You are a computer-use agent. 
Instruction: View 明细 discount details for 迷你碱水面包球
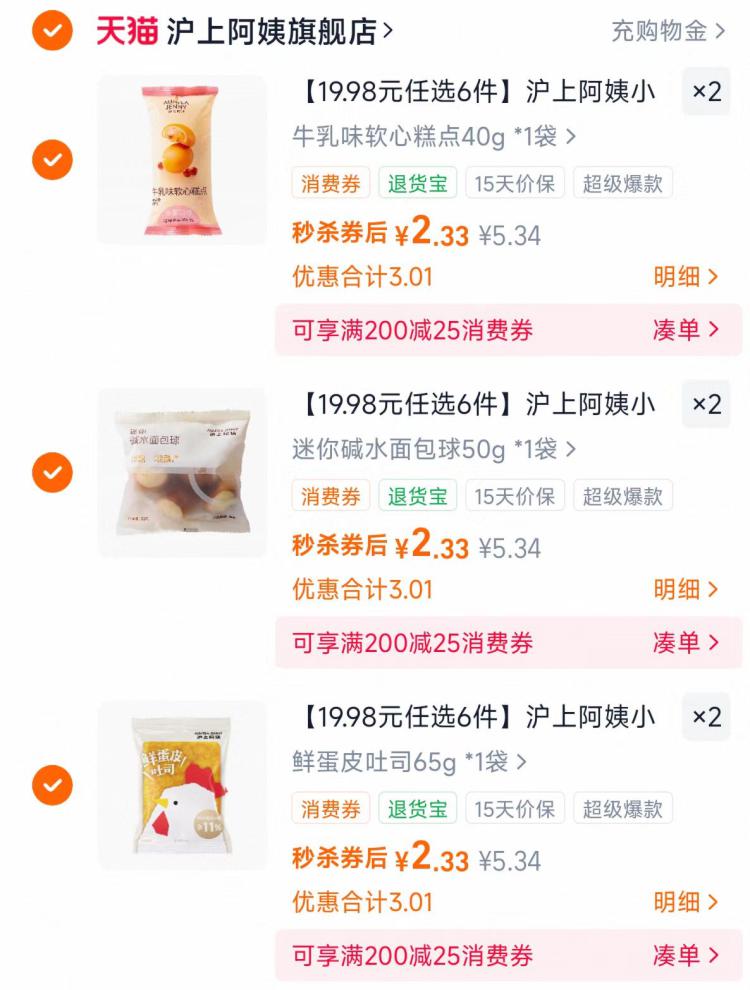[686, 589]
